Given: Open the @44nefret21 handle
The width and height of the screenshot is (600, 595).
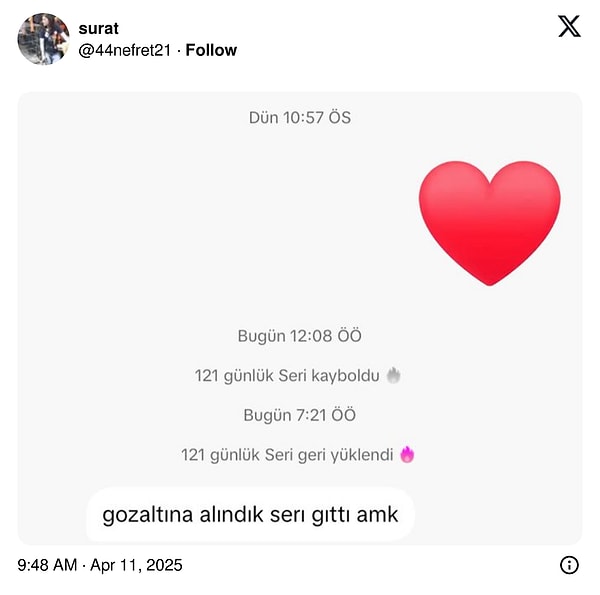Looking at the screenshot, I should pyautogui.click(x=124, y=50).
